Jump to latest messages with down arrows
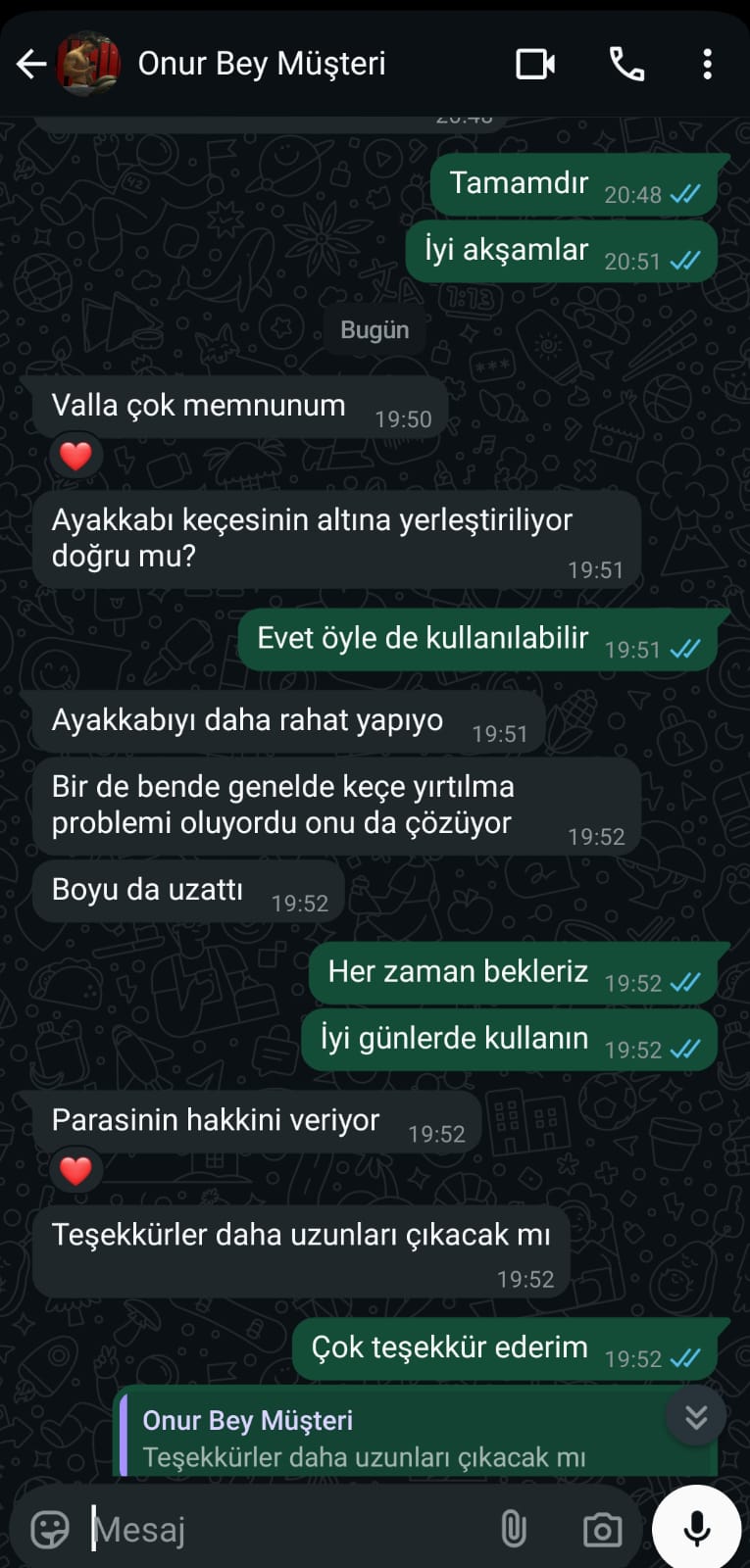The width and height of the screenshot is (750, 1568). click(696, 1417)
